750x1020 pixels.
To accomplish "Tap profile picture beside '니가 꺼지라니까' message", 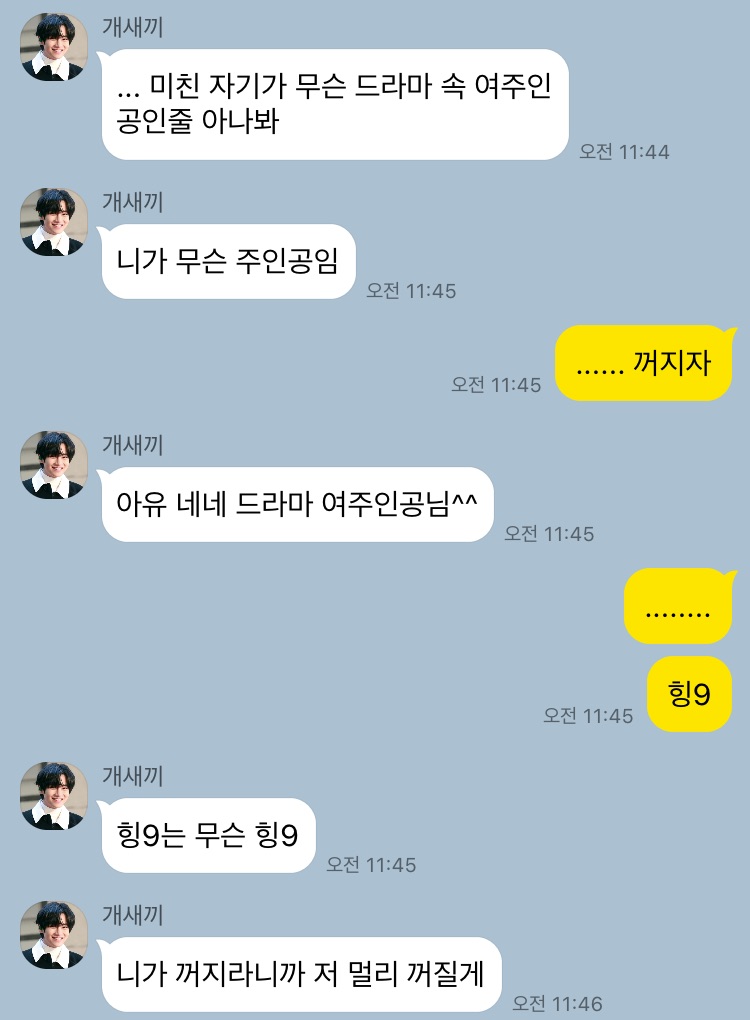I will (54, 935).
